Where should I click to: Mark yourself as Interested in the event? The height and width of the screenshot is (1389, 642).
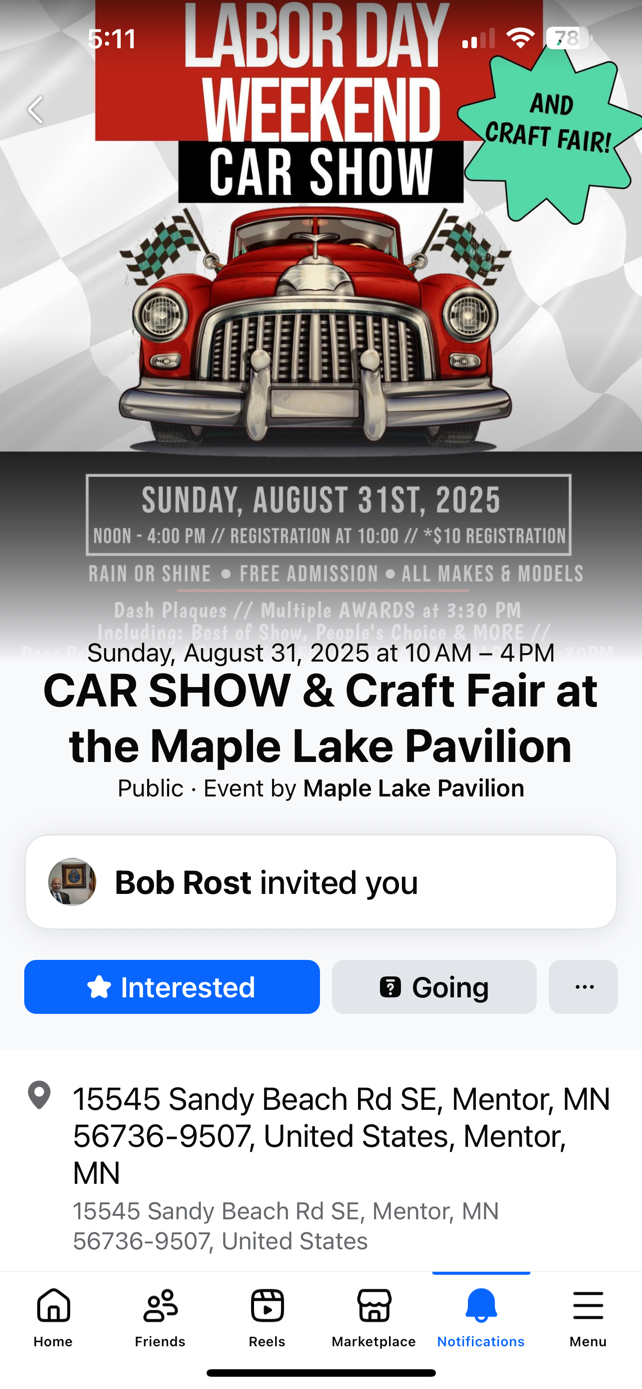point(172,987)
